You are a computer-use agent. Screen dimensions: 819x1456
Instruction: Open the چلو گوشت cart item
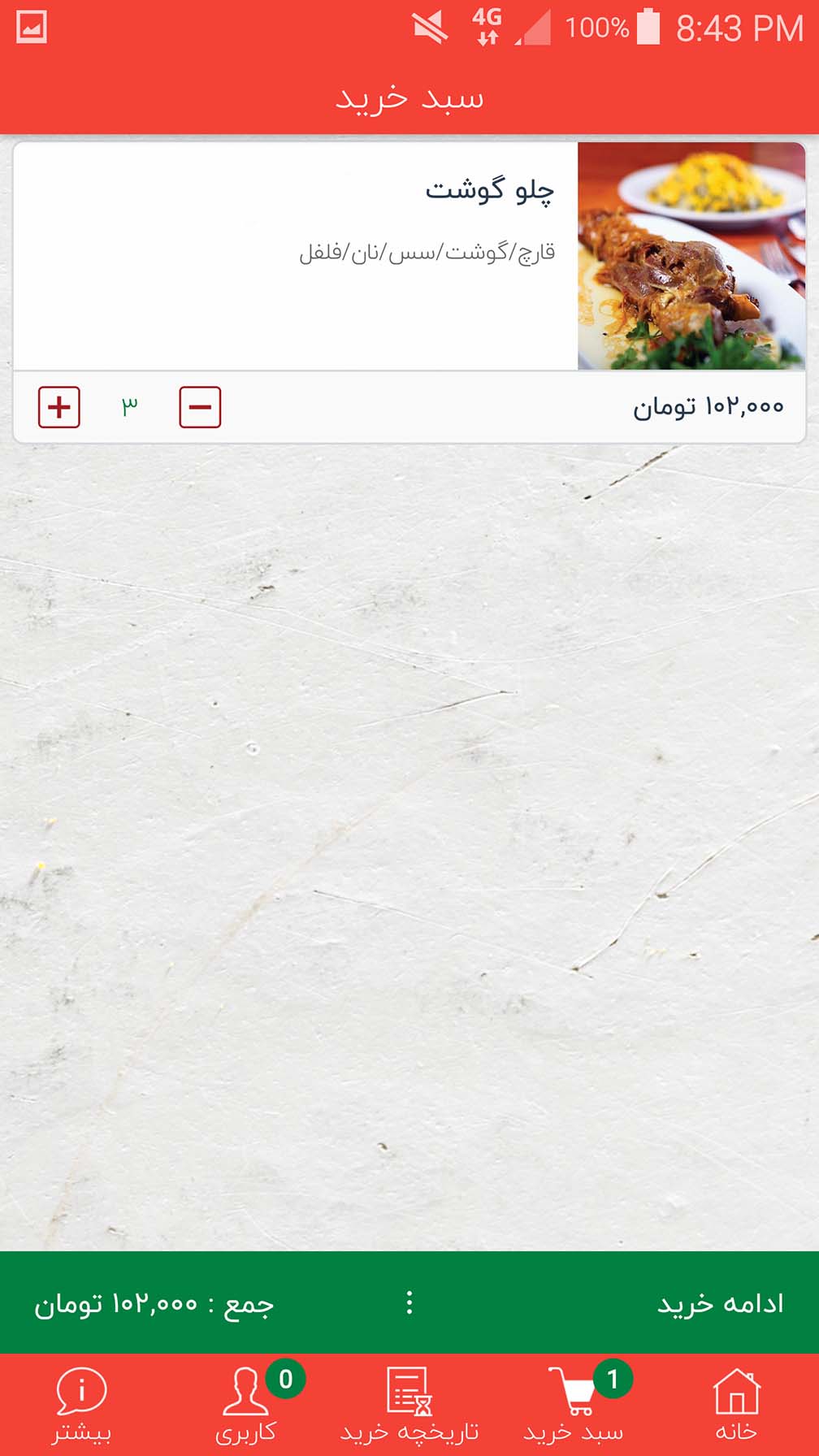(x=409, y=256)
